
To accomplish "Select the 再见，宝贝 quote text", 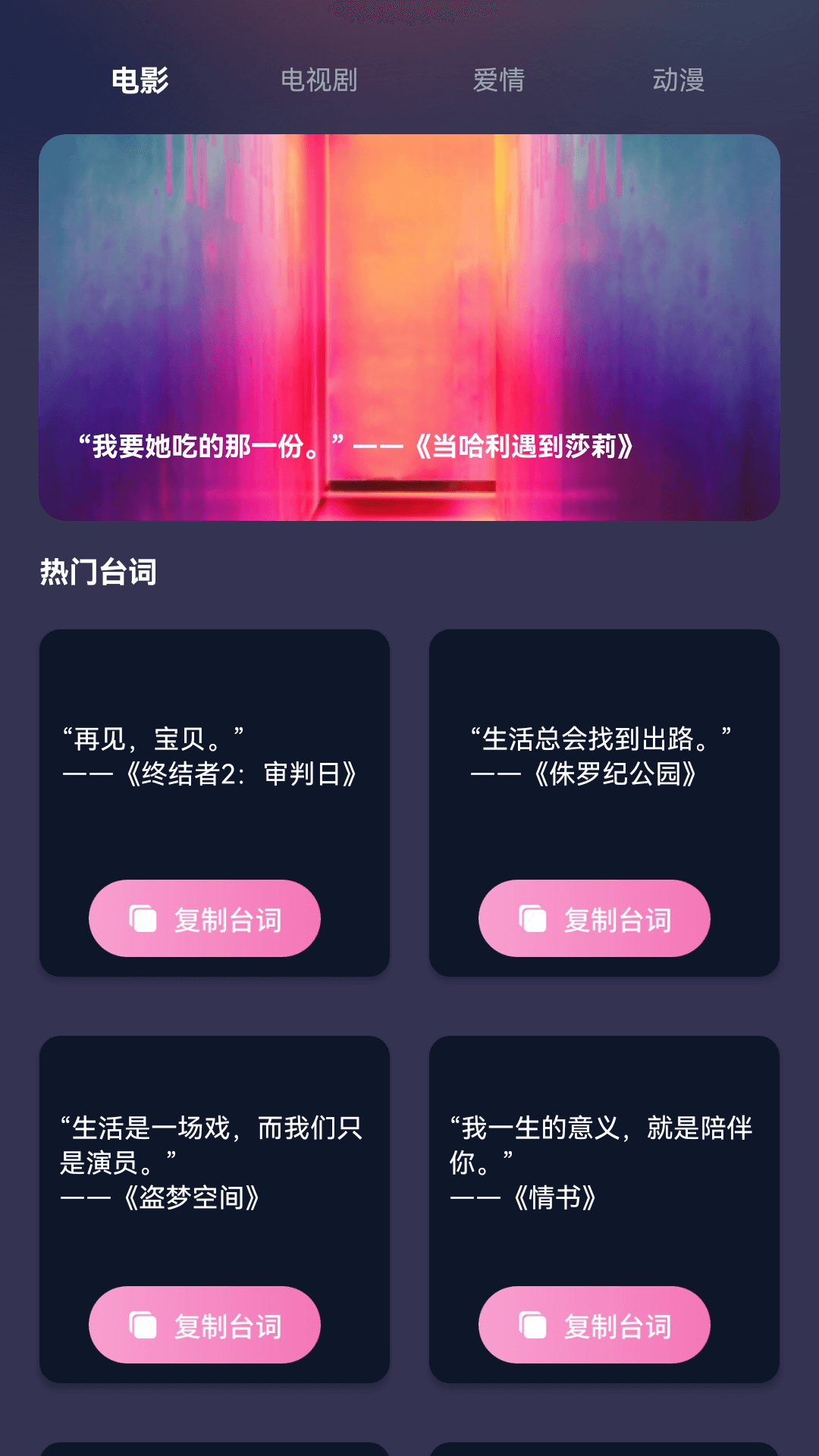I will click(212, 755).
